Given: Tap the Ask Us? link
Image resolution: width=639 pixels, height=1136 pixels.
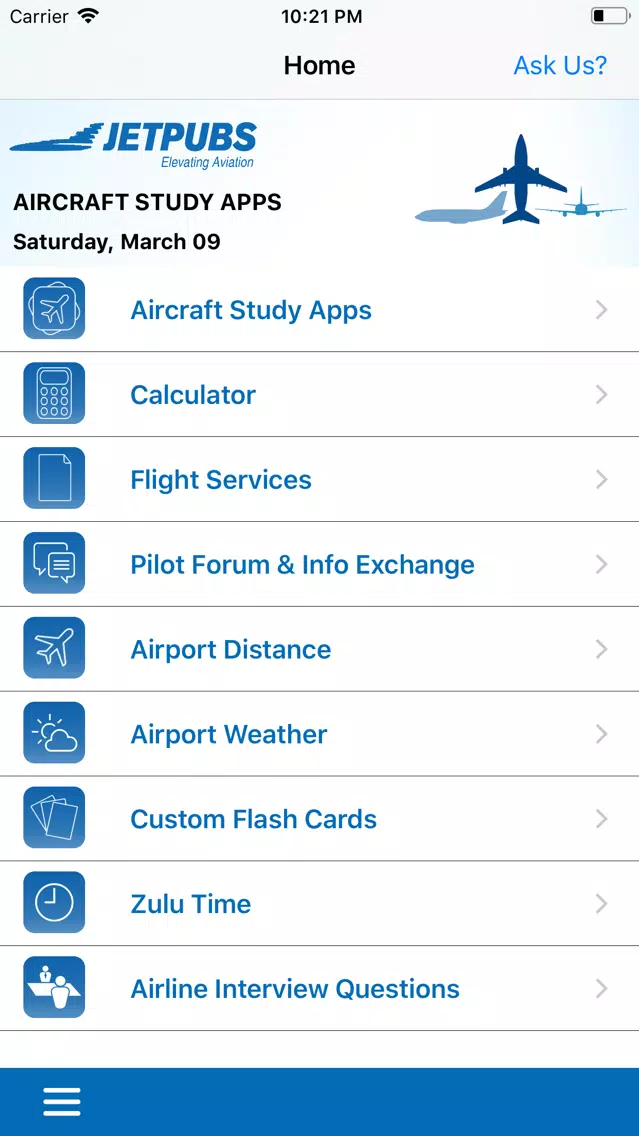Looking at the screenshot, I should (x=560, y=65).
